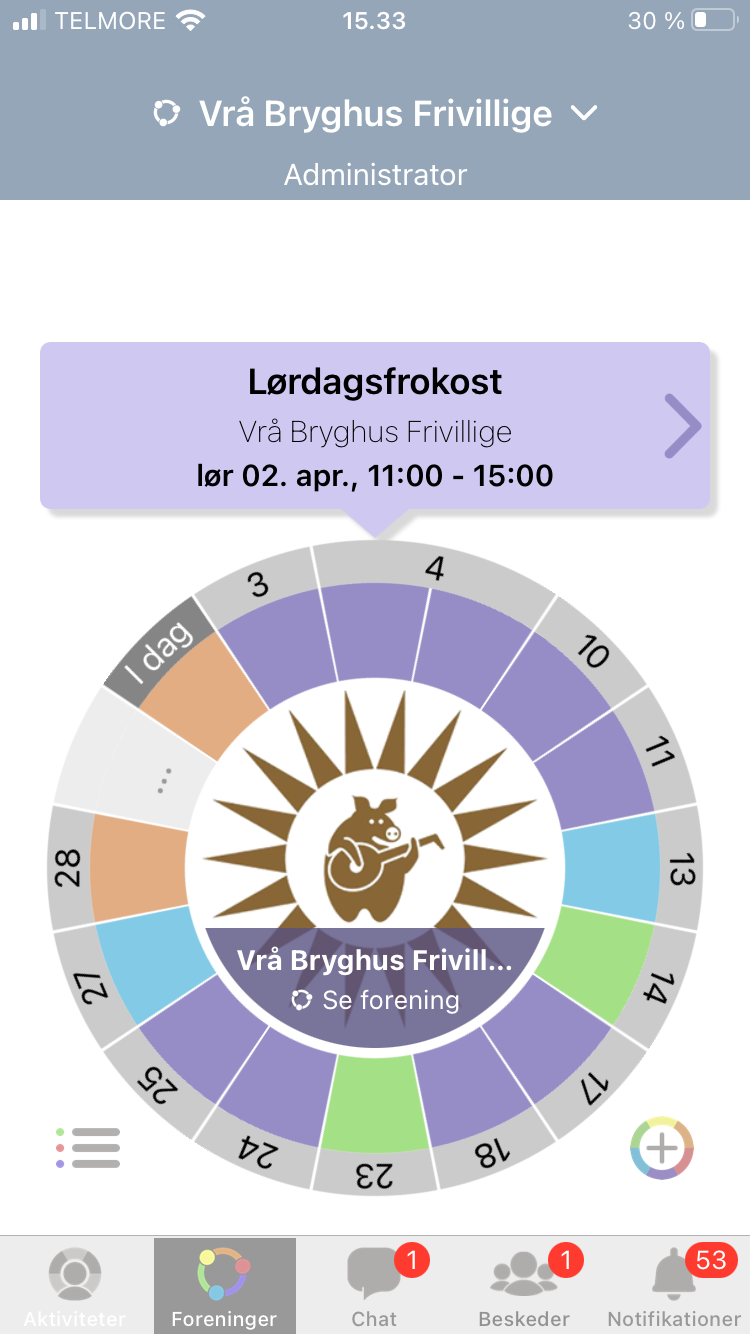The height and width of the screenshot is (1334, 750).
Task: Open the Notifikationer tab
Action: click(x=674, y=1286)
